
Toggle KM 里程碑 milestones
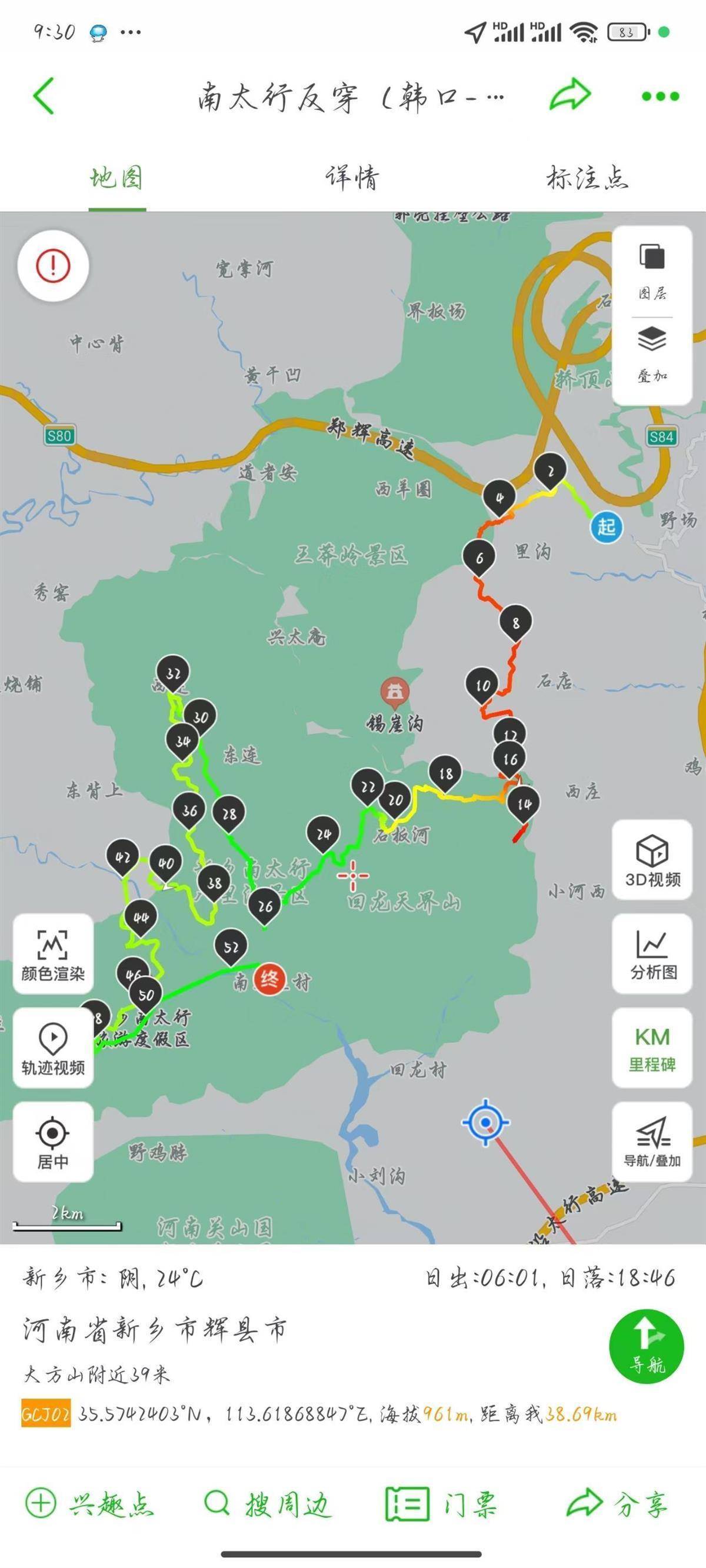652,1048
